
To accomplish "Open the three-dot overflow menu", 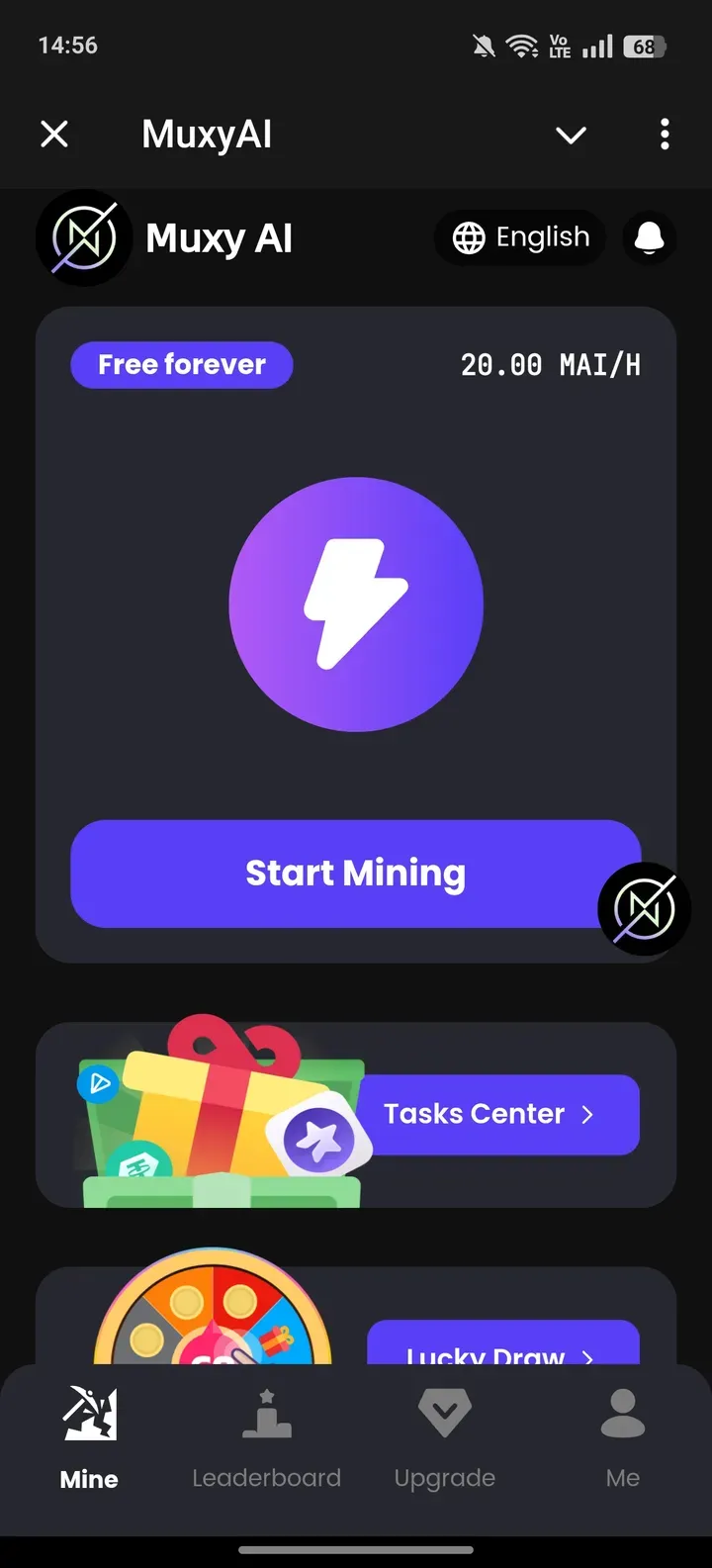I will [665, 134].
